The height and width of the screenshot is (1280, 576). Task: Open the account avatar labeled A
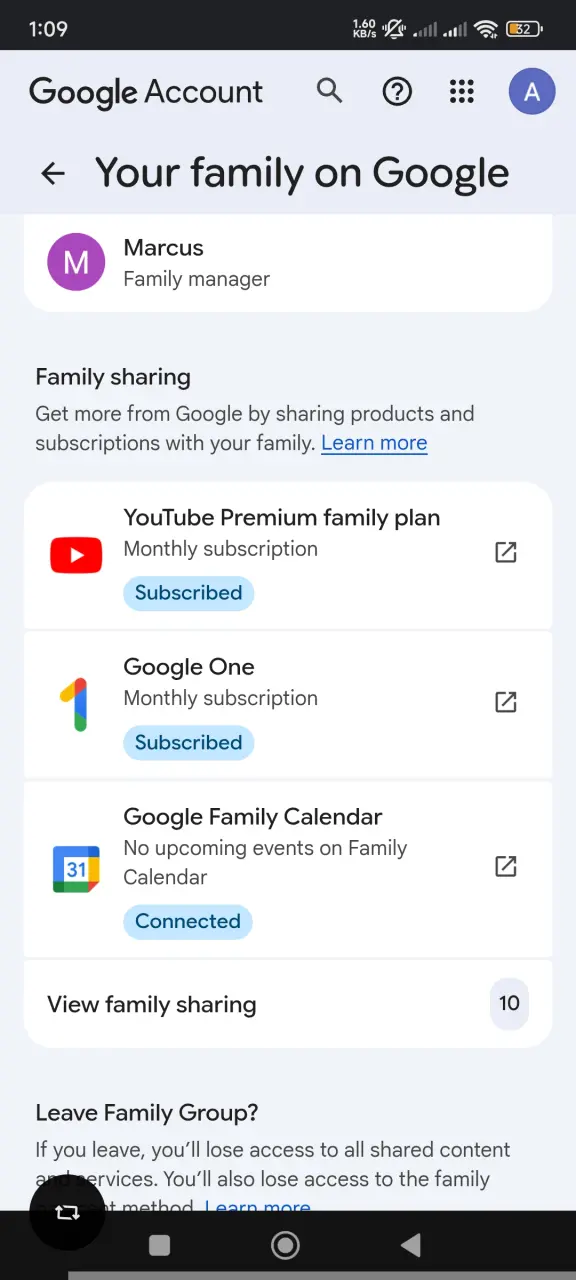point(532,92)
